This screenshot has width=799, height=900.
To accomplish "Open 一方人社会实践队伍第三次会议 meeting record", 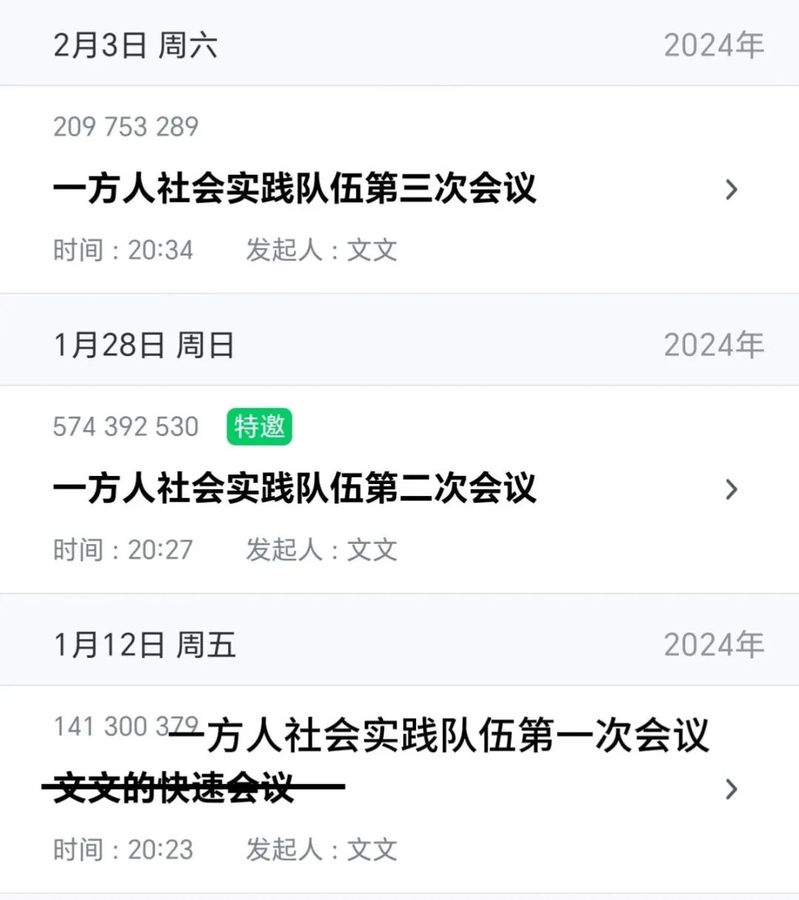I will (x=295, y=189).
